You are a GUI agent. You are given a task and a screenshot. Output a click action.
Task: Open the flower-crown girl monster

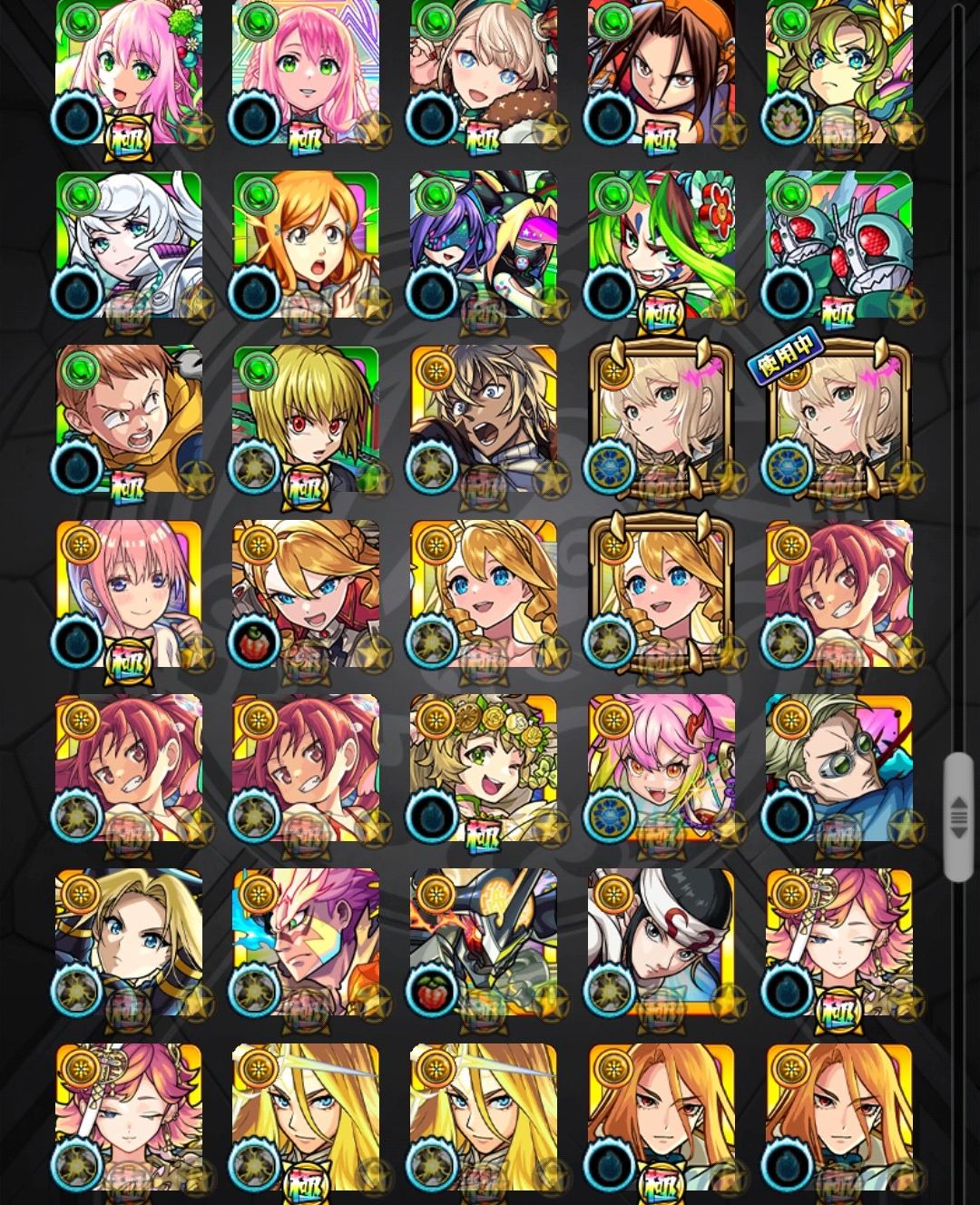point(483,768)
